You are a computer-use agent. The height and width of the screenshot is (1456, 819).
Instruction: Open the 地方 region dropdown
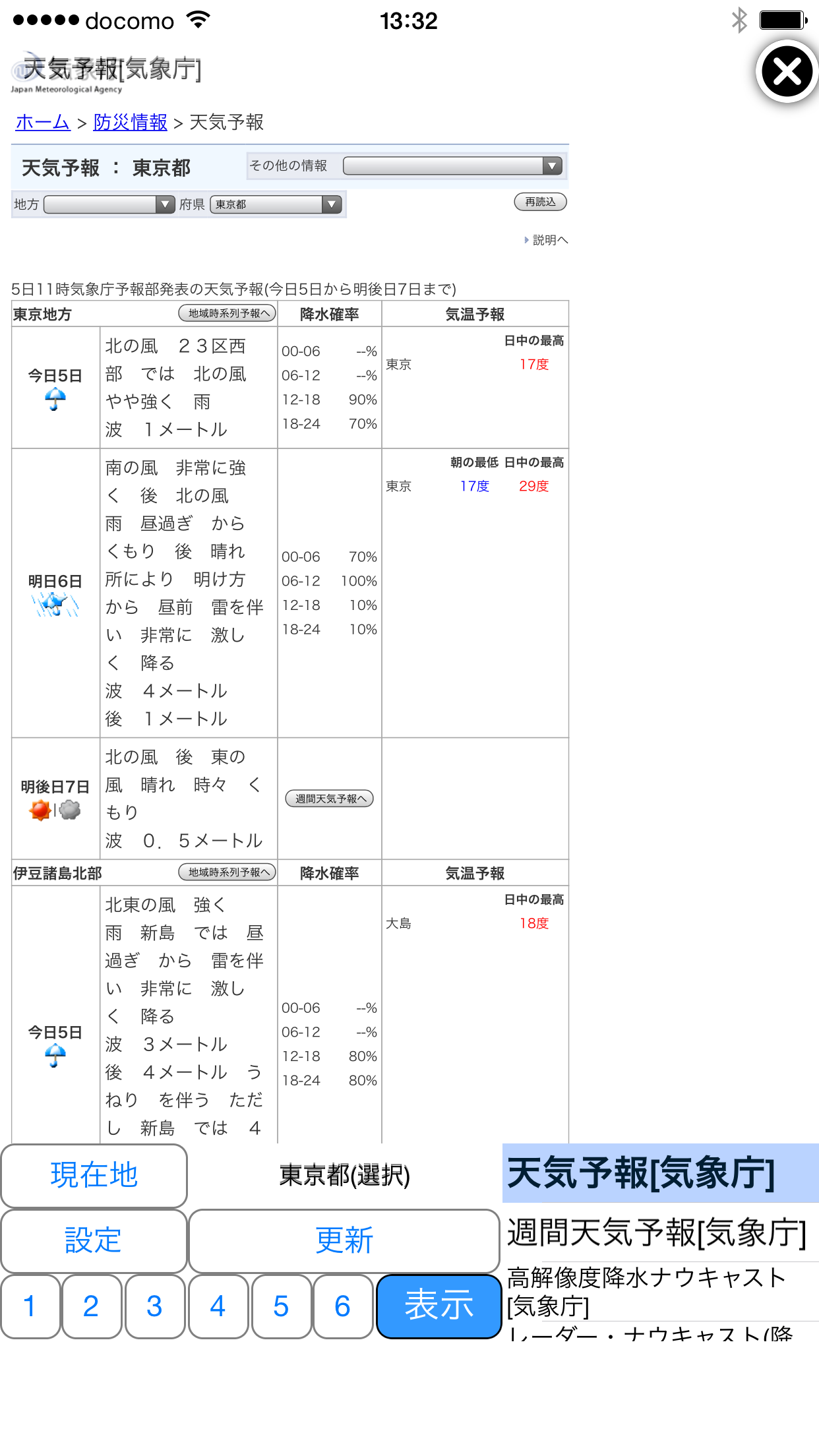[x=109, y=204]
